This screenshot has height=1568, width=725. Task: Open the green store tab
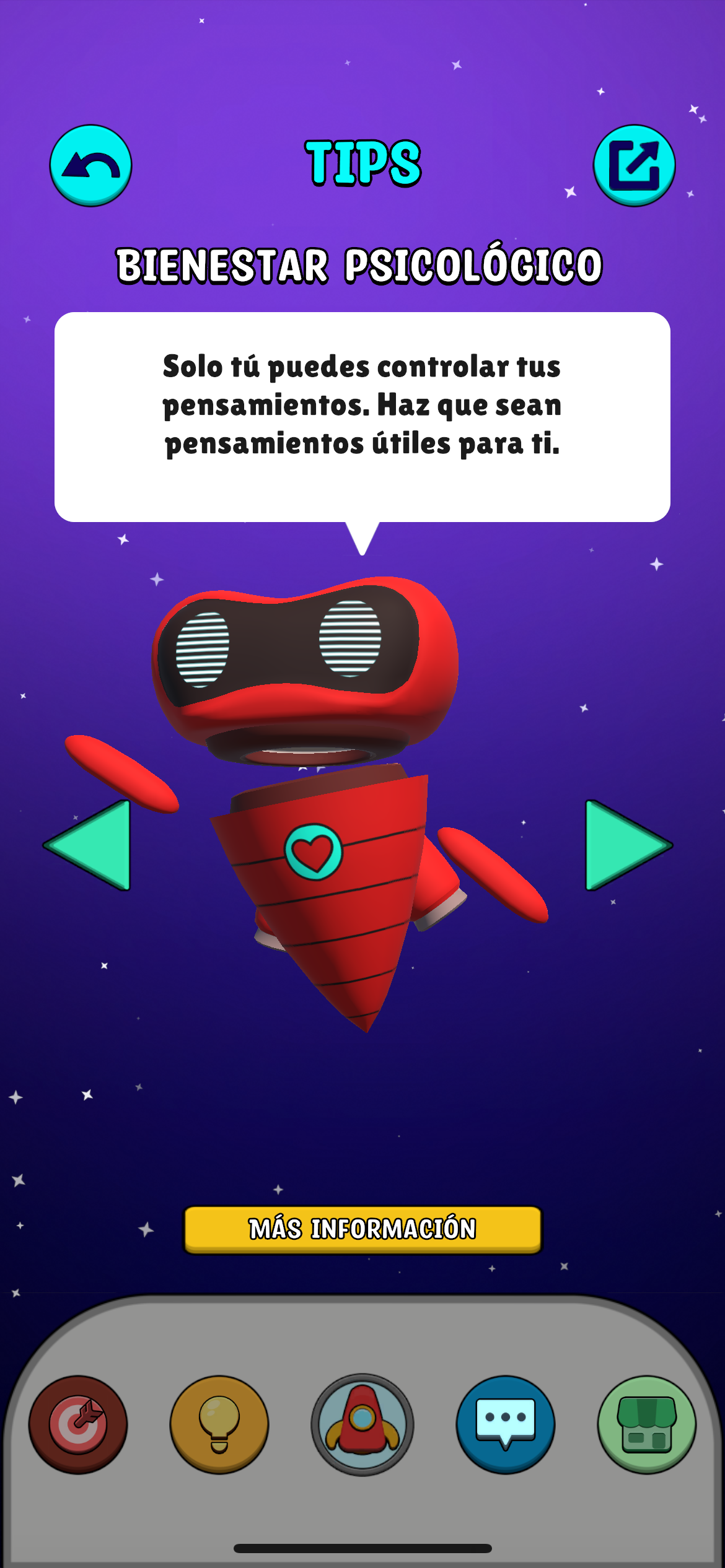[x=646, y=1424]
